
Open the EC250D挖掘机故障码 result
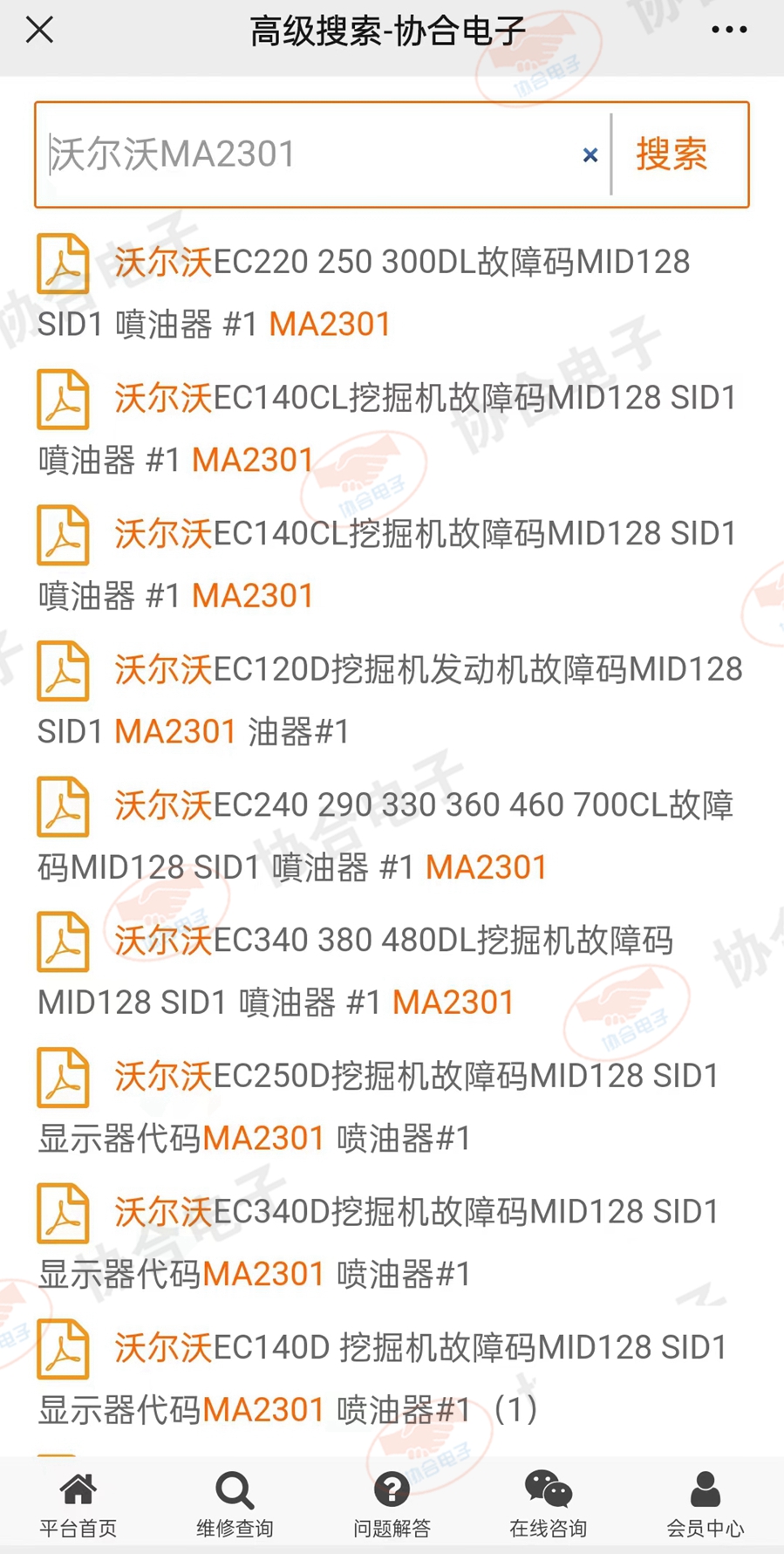coord(392,1106)
